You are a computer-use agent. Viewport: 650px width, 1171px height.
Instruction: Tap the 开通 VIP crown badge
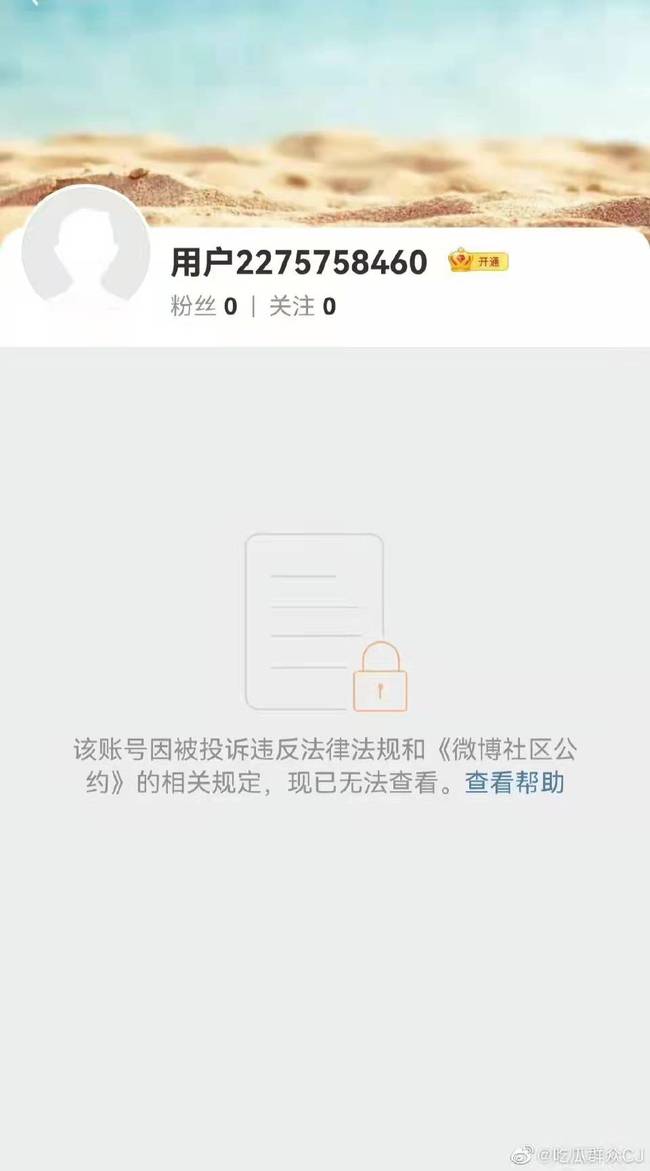(x=478, y=262)
